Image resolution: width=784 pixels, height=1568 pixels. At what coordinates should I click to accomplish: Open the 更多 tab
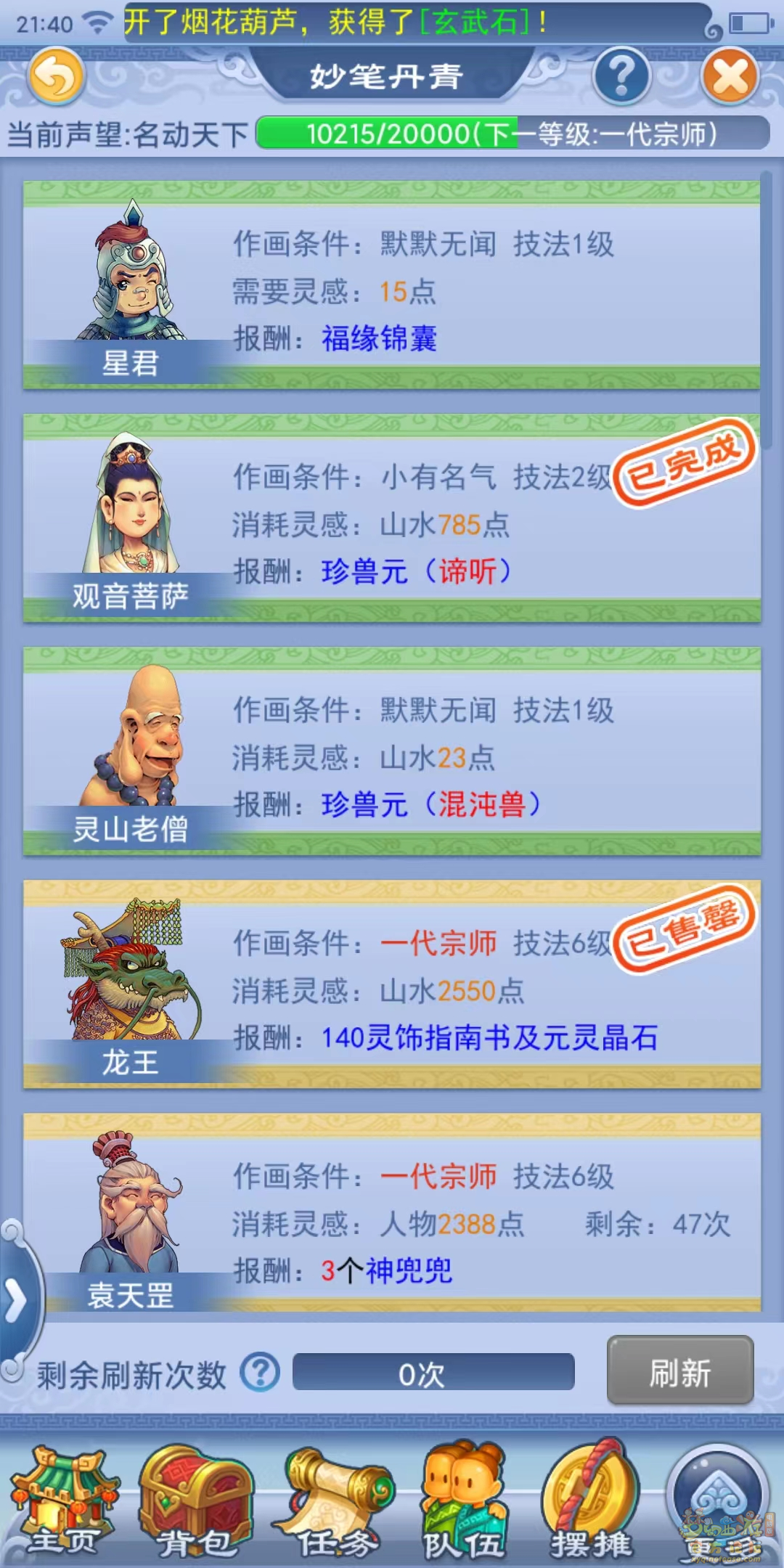coord(719,1503)
